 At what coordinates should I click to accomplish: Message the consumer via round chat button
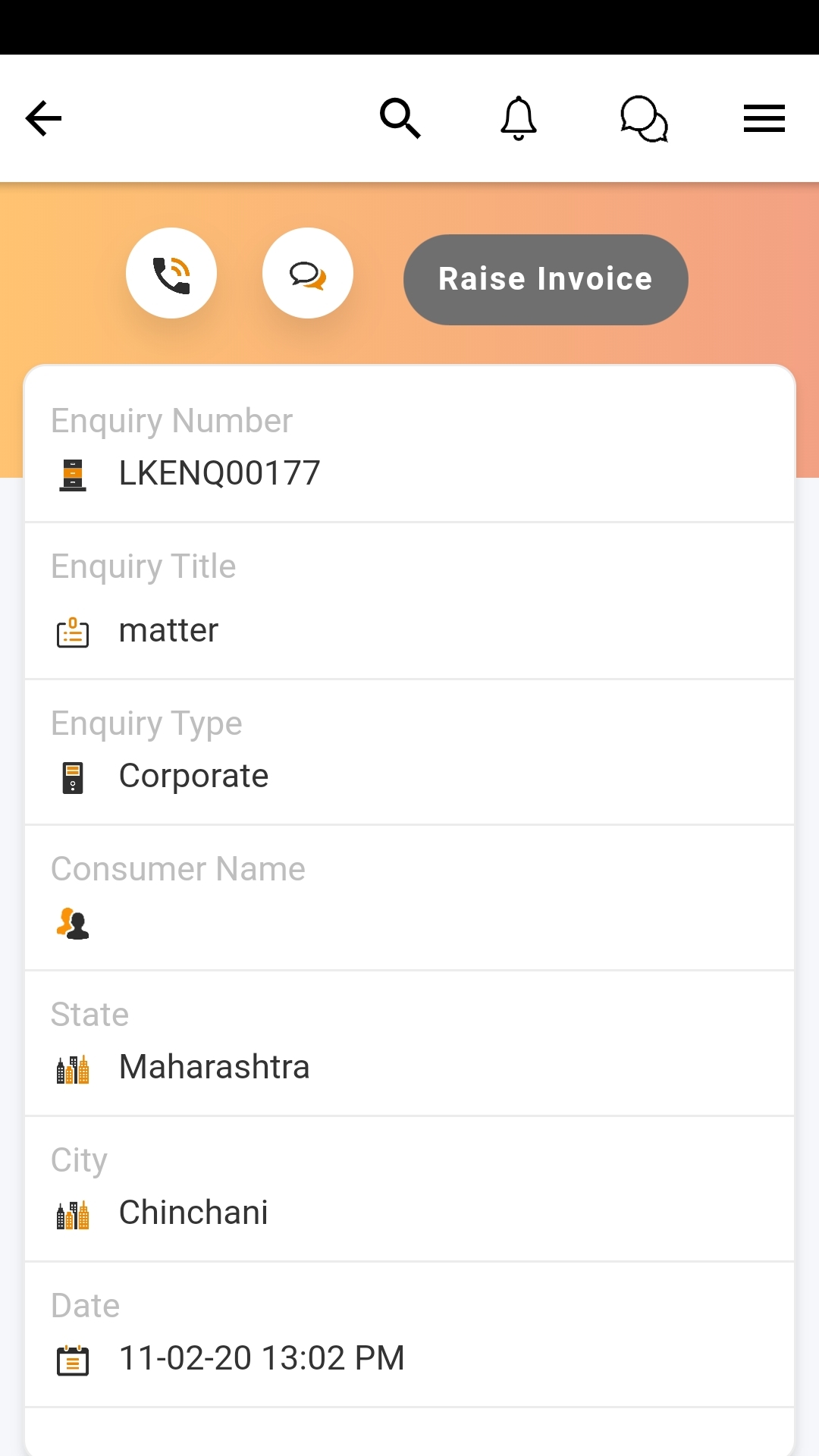308,273
